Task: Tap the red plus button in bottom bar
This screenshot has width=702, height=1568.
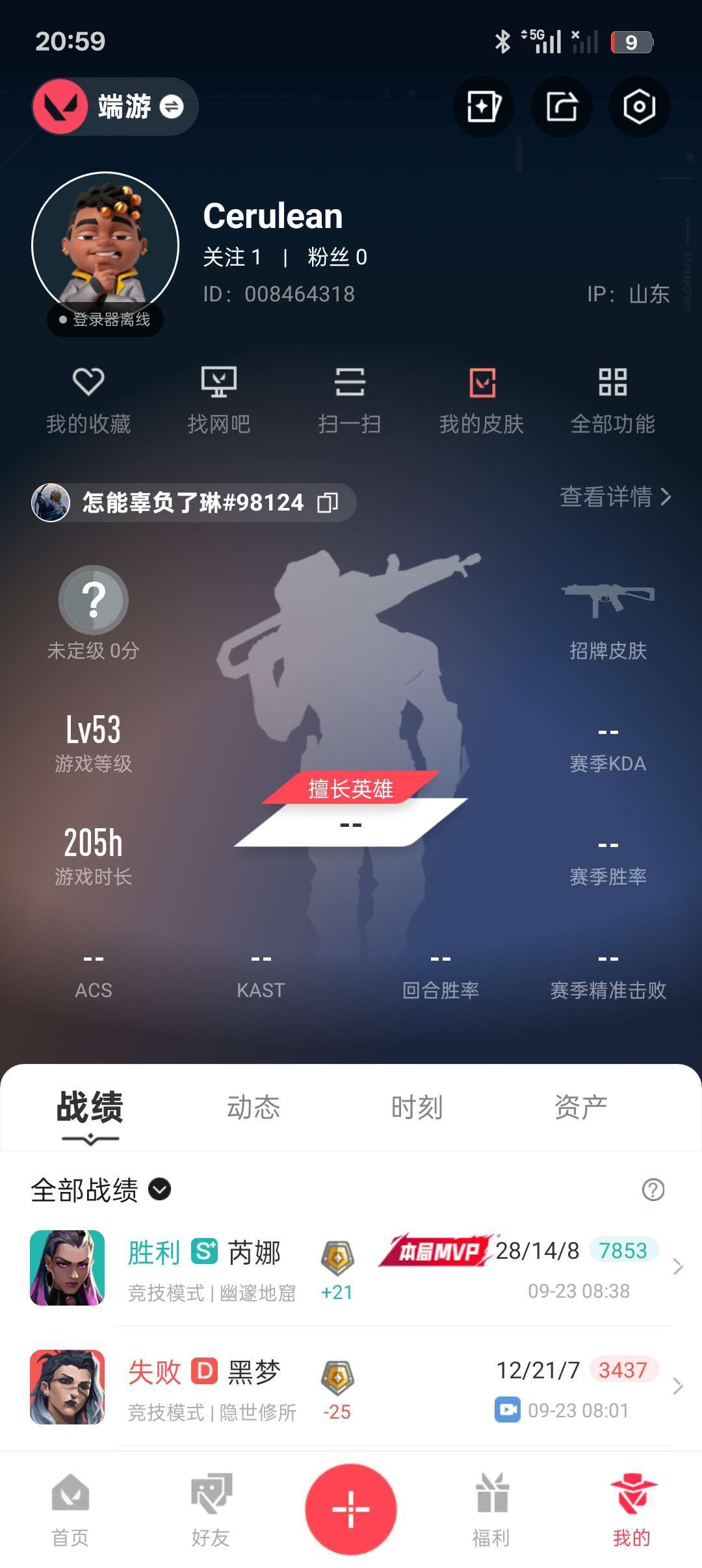Action: tap(351, 1508)
